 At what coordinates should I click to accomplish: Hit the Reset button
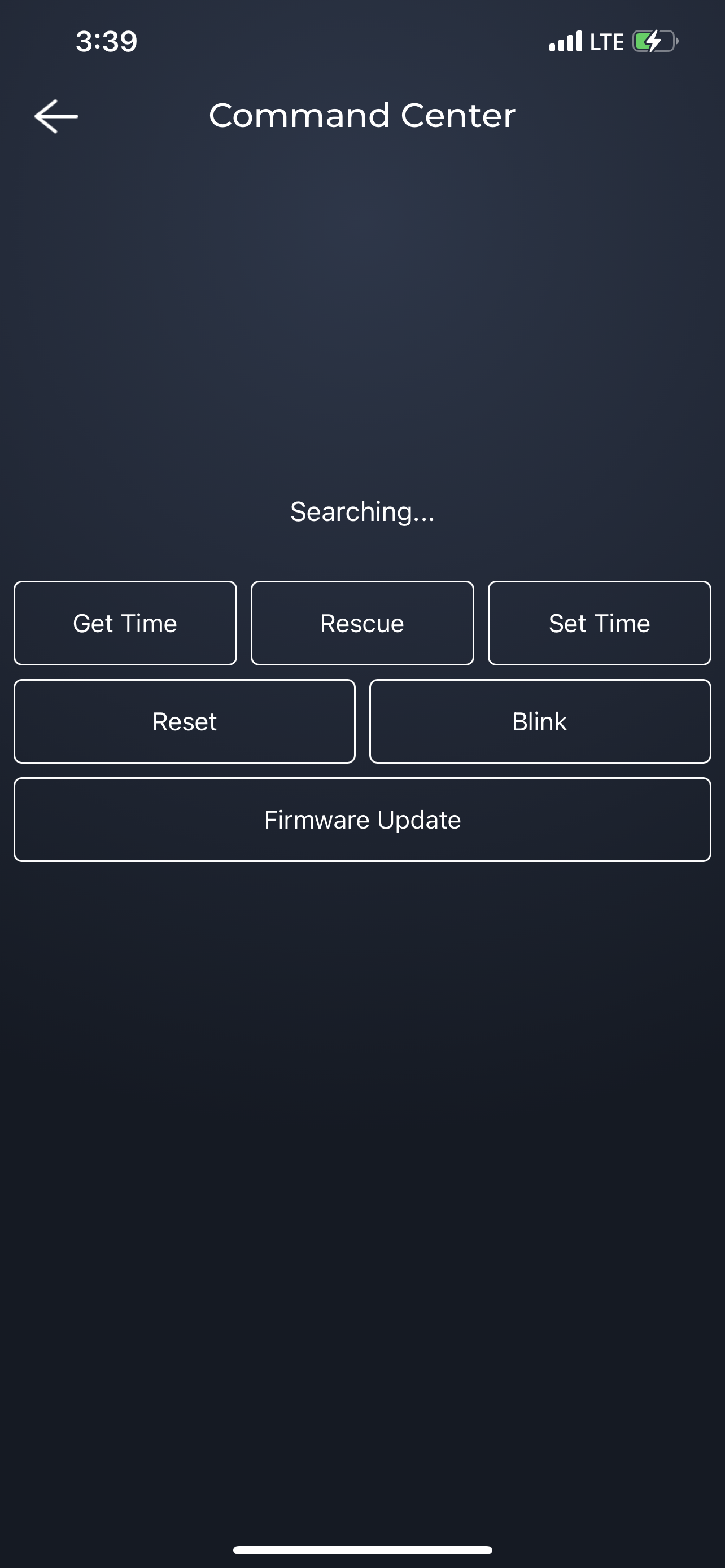(x=185, y=721)
